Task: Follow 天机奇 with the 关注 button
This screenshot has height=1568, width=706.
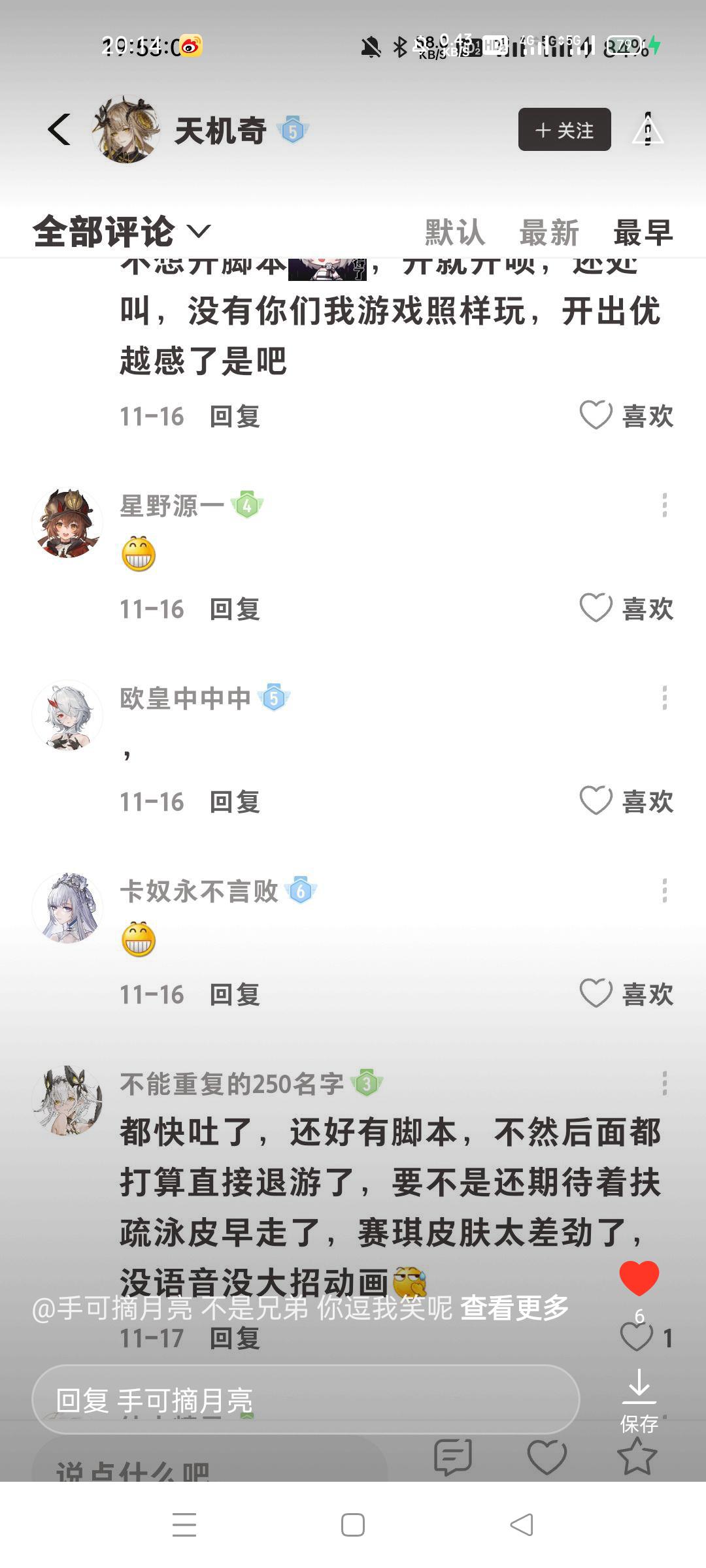Action: pyautogui.click(x=564, y=130)
